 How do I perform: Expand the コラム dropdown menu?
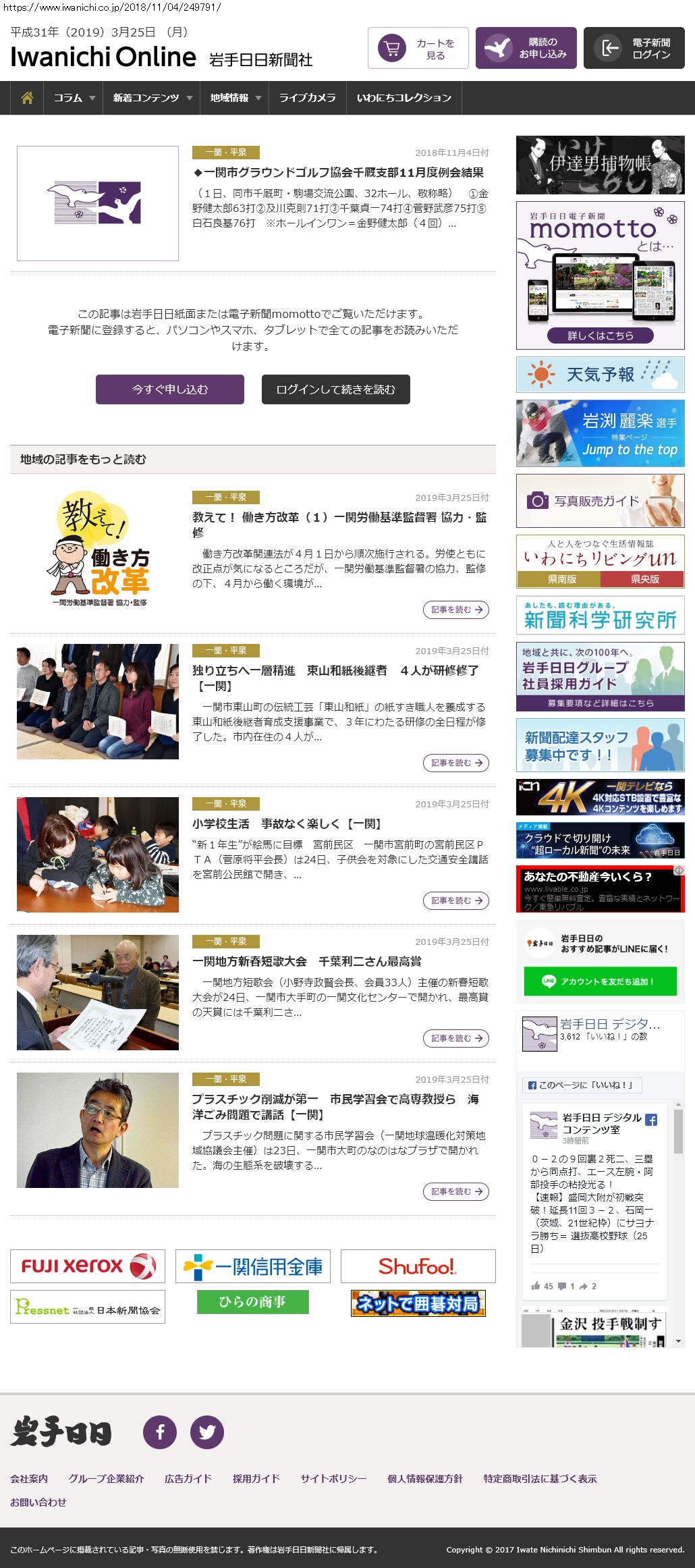74,98
